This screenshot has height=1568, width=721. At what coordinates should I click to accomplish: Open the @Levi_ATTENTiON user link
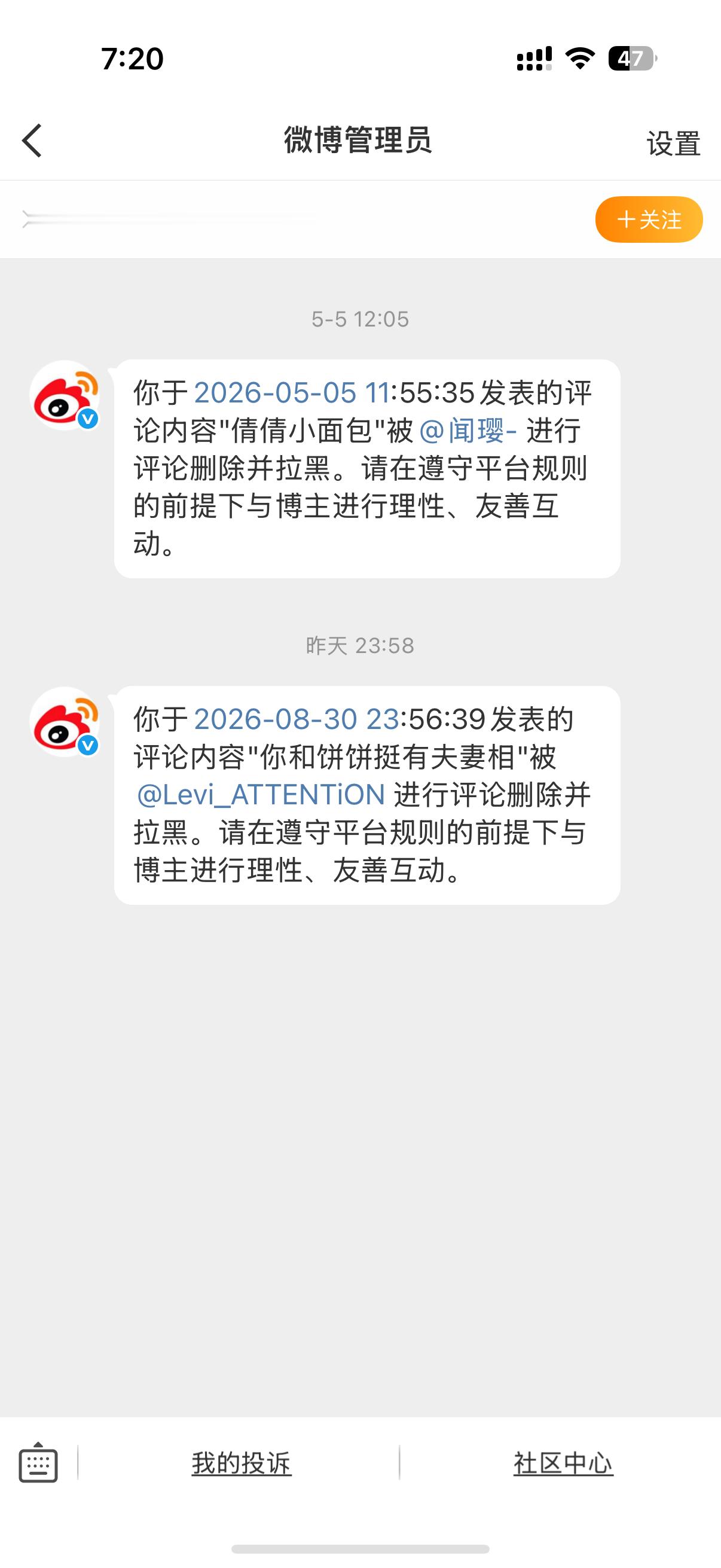(261, 794)
